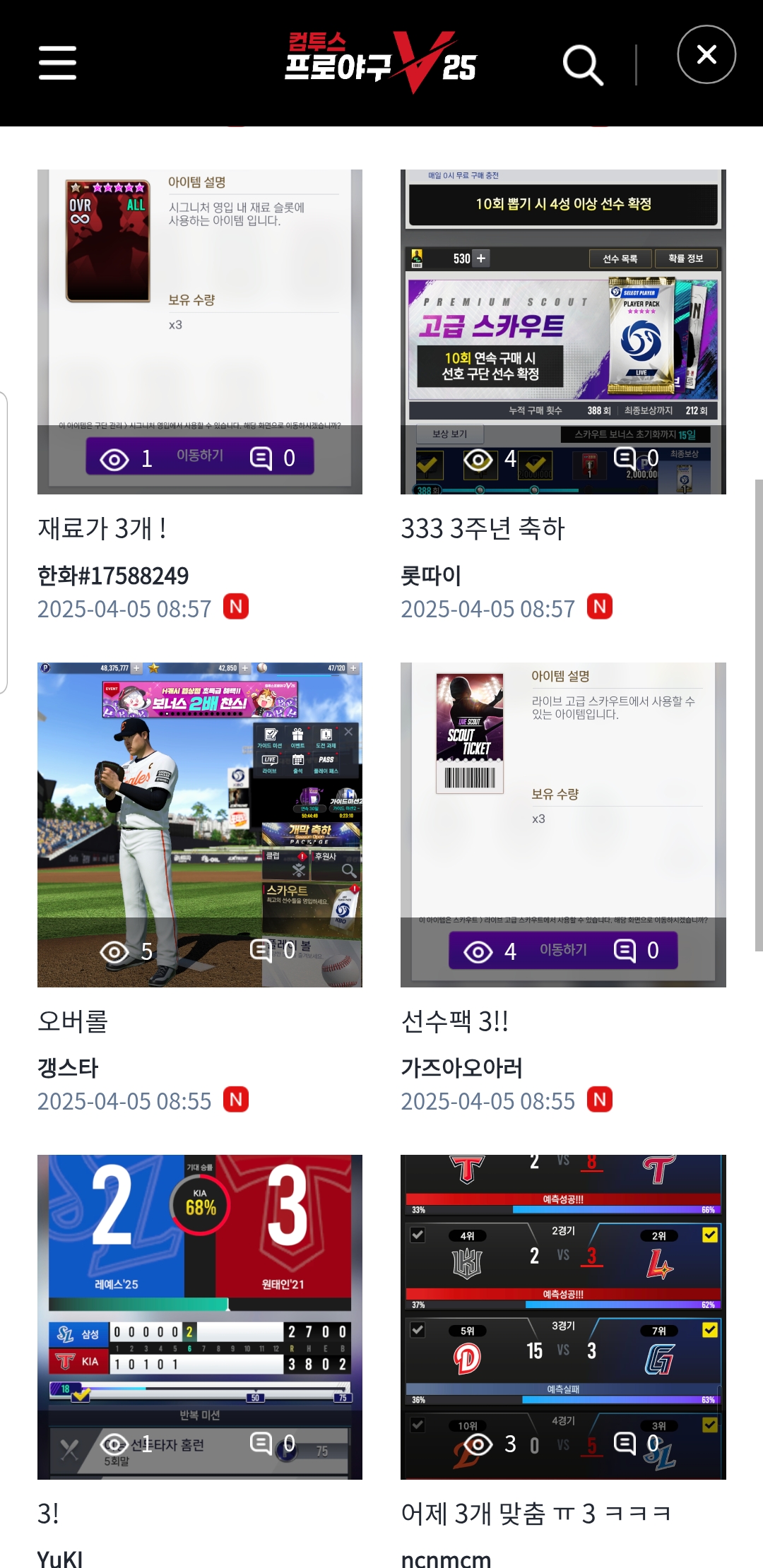Close the community page

tap(706, 55)
